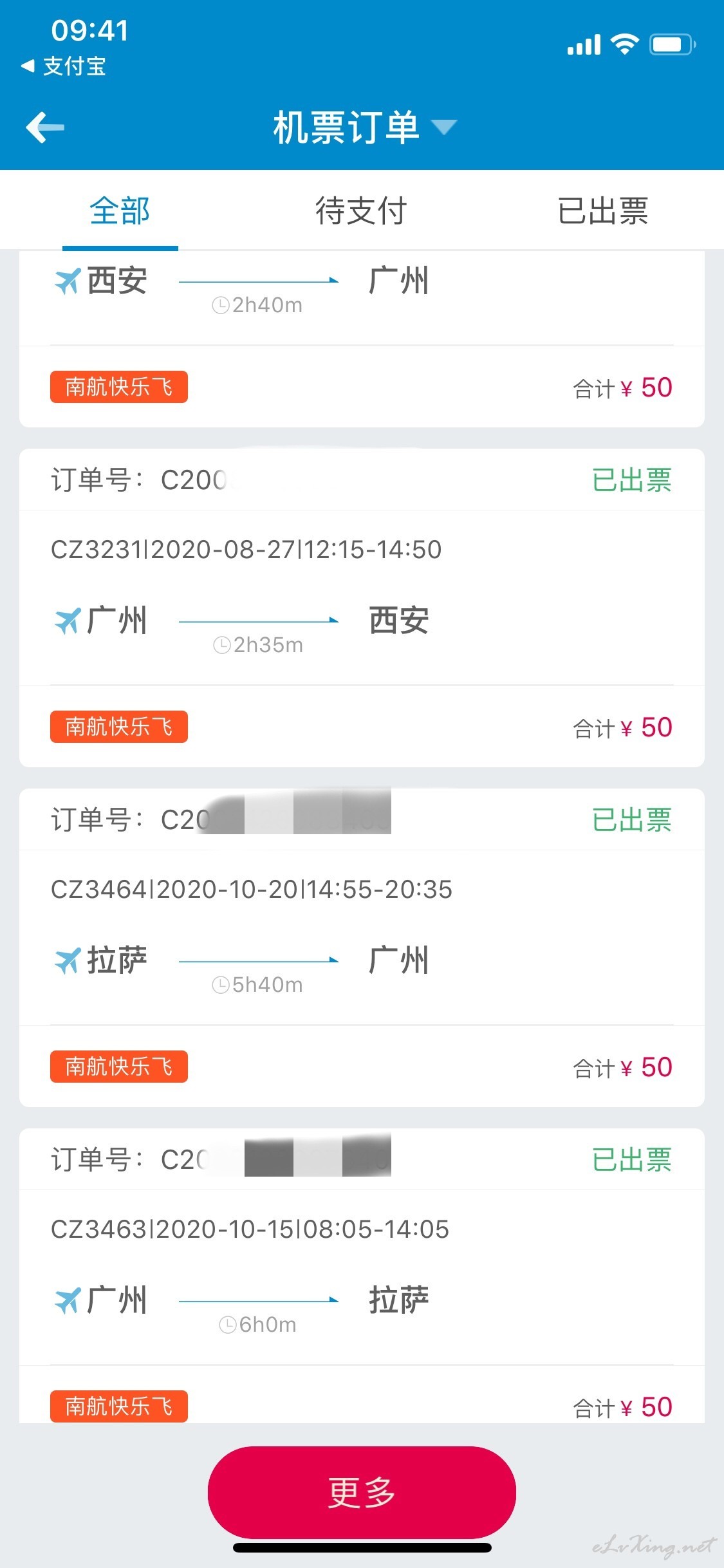Switch to the 待支付 tab
This screenshot has height=1568, width=724.
(x=361, y=211)
